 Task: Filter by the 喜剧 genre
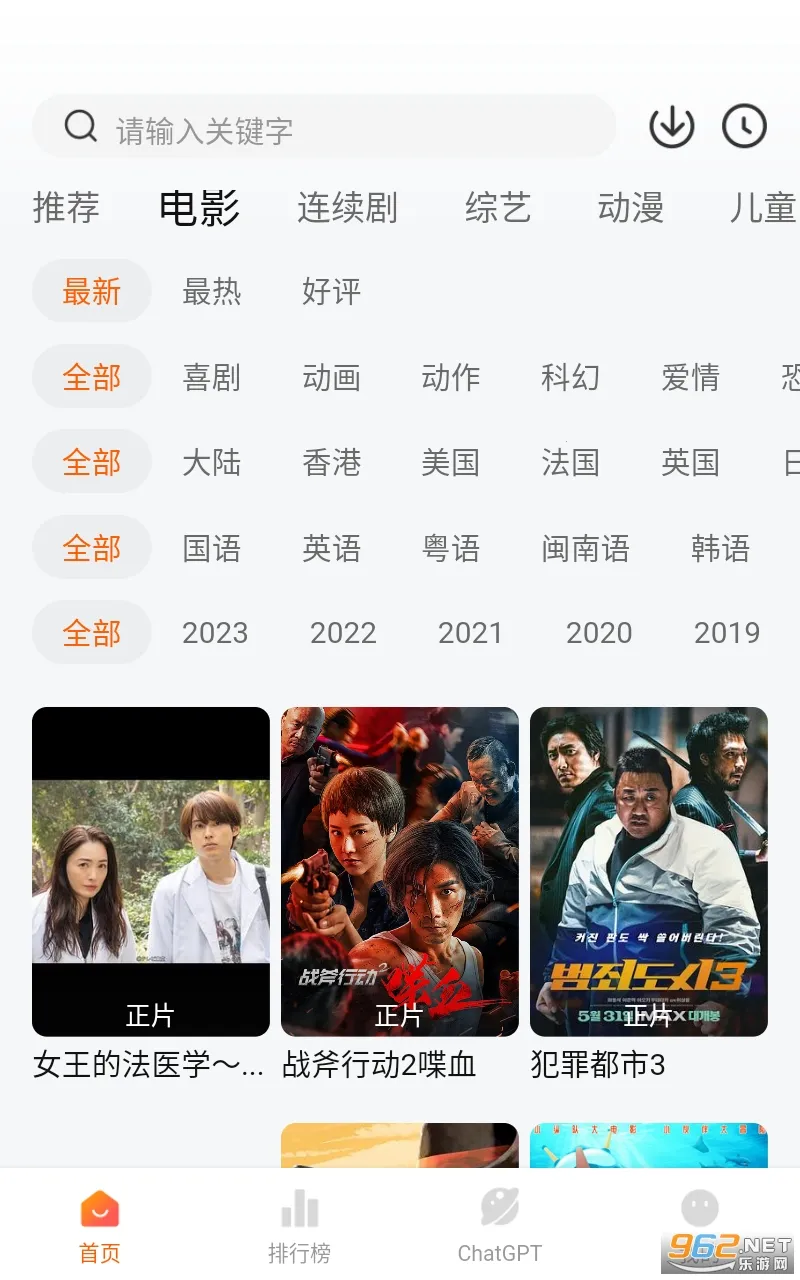211,377
